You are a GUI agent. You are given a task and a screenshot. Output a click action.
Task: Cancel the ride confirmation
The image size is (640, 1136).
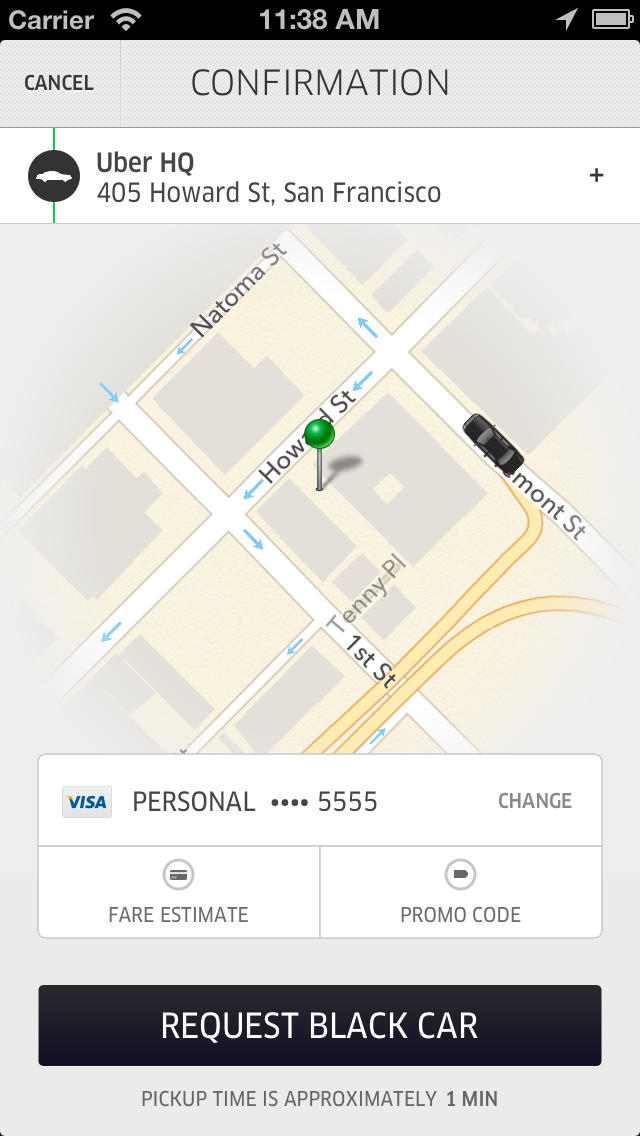click(59, 83)
